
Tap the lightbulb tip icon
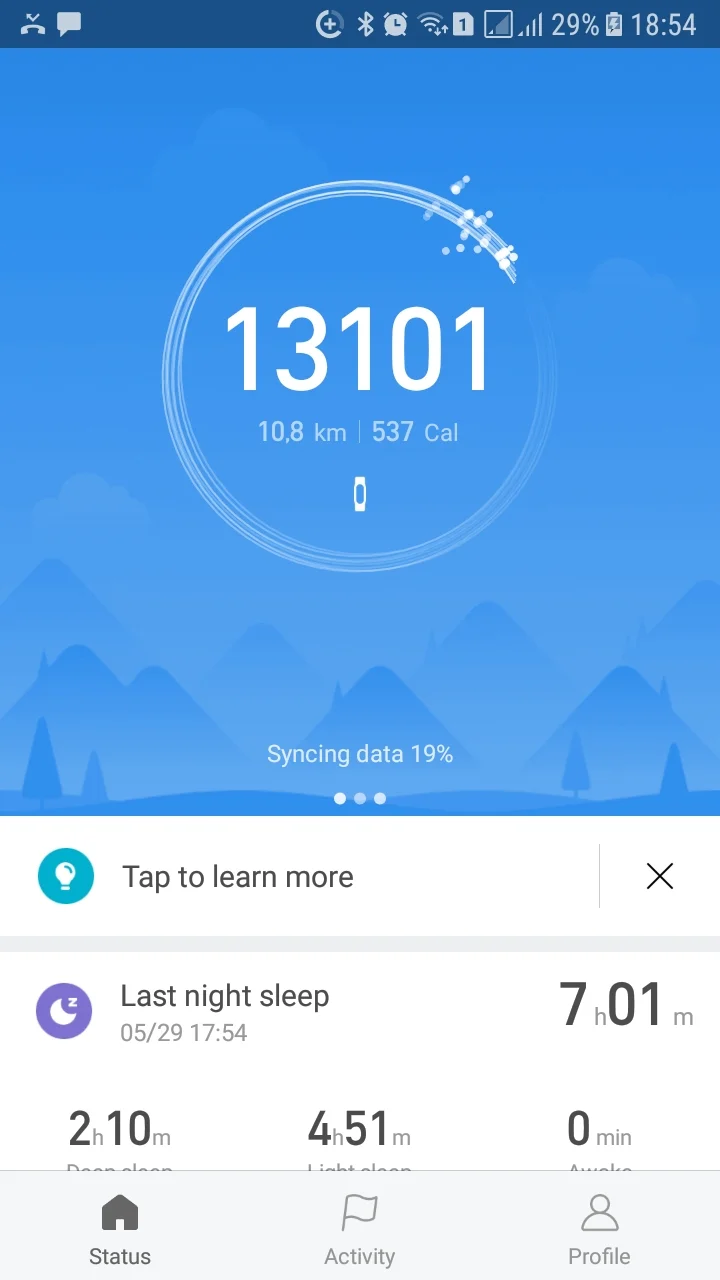click(65, 875)
